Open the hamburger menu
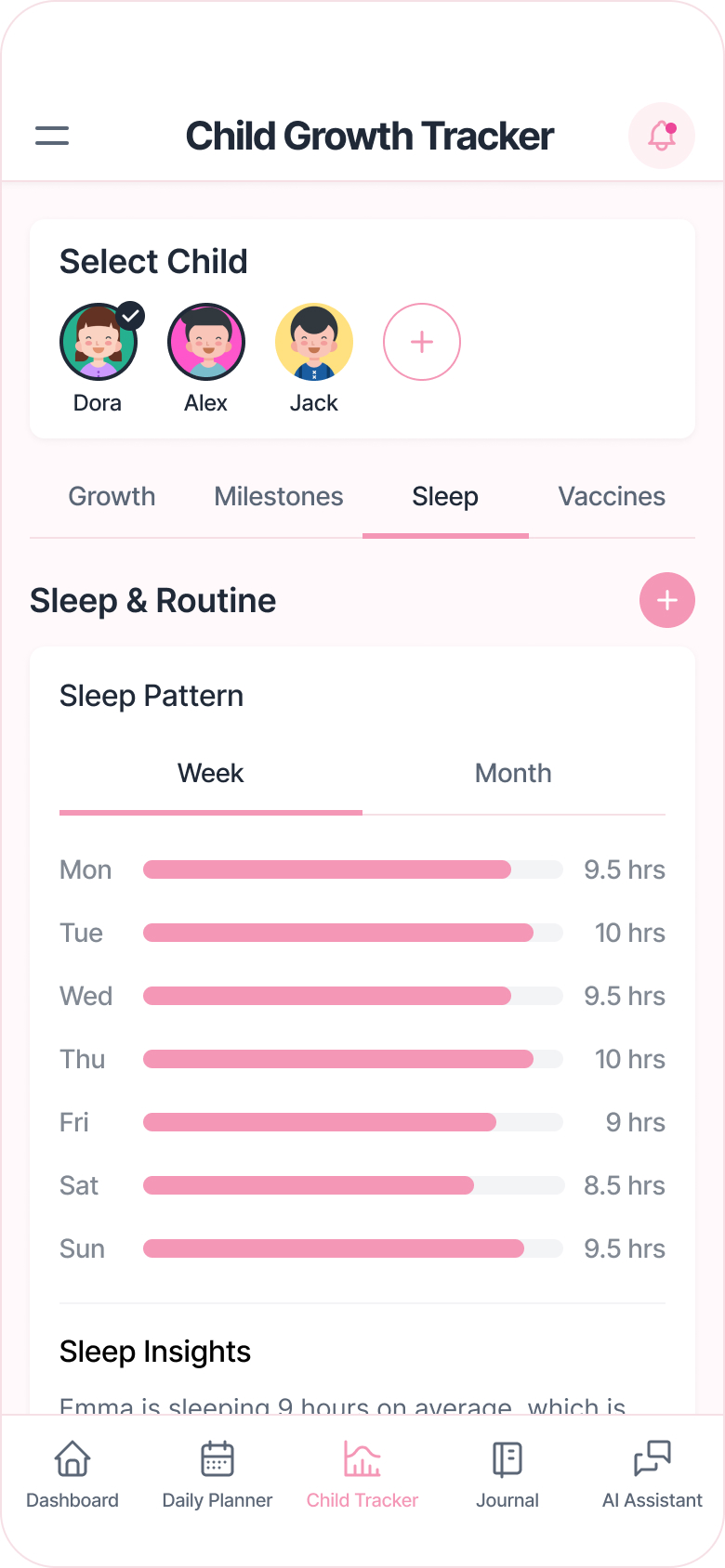725x1568 pixels. pos(51,136)
